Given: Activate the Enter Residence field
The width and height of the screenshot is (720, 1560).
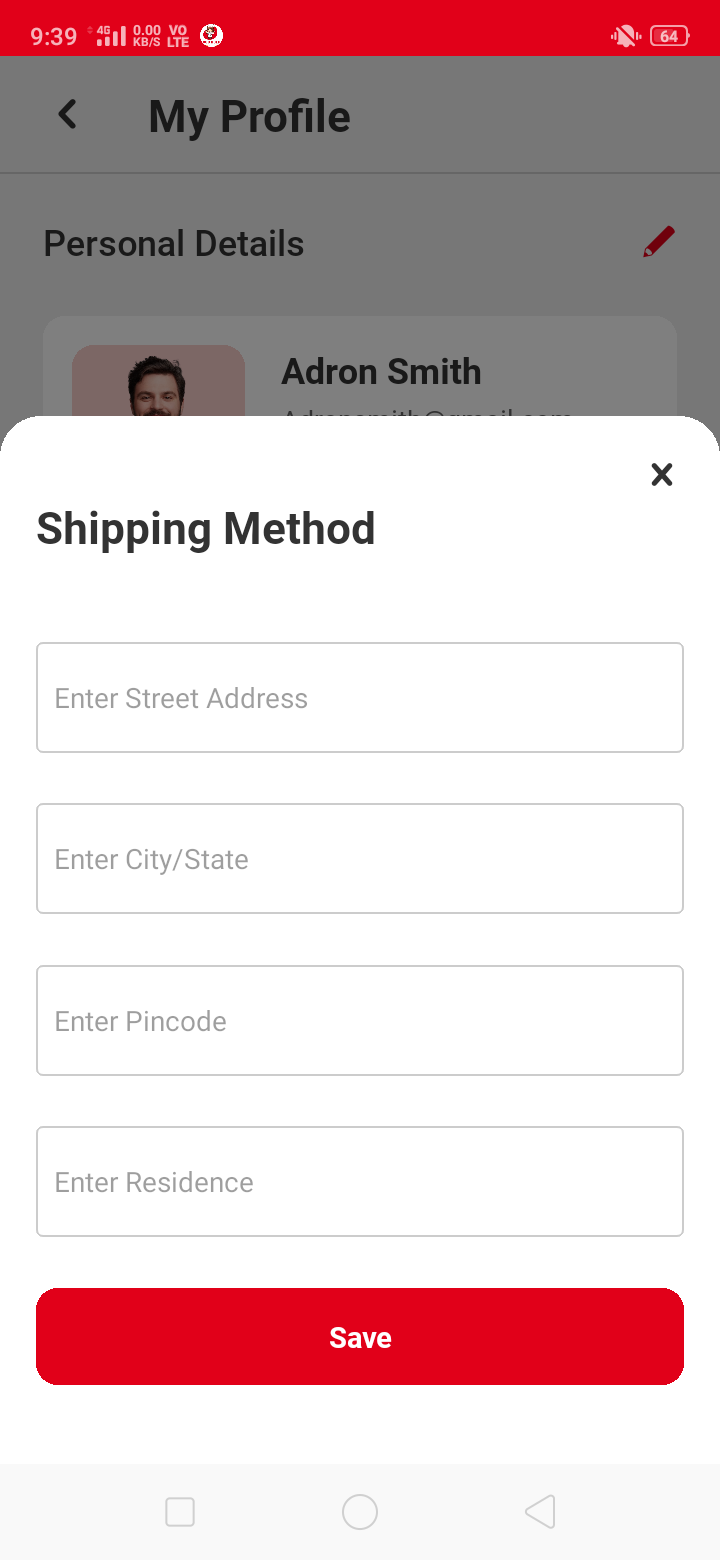Looking at the screenshot, I should coord(360,1182).
